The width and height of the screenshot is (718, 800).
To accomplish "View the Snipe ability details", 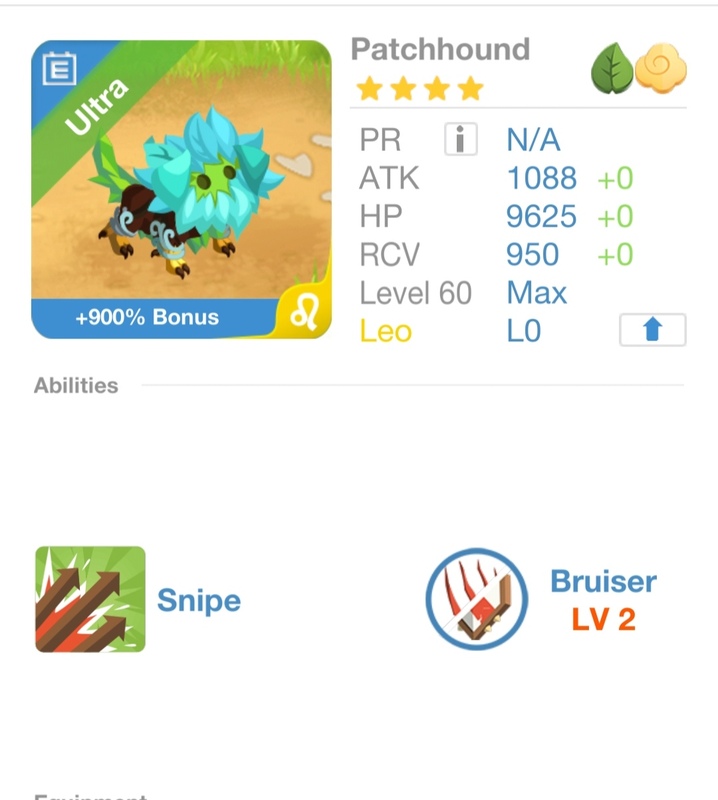I will point(91,599).
